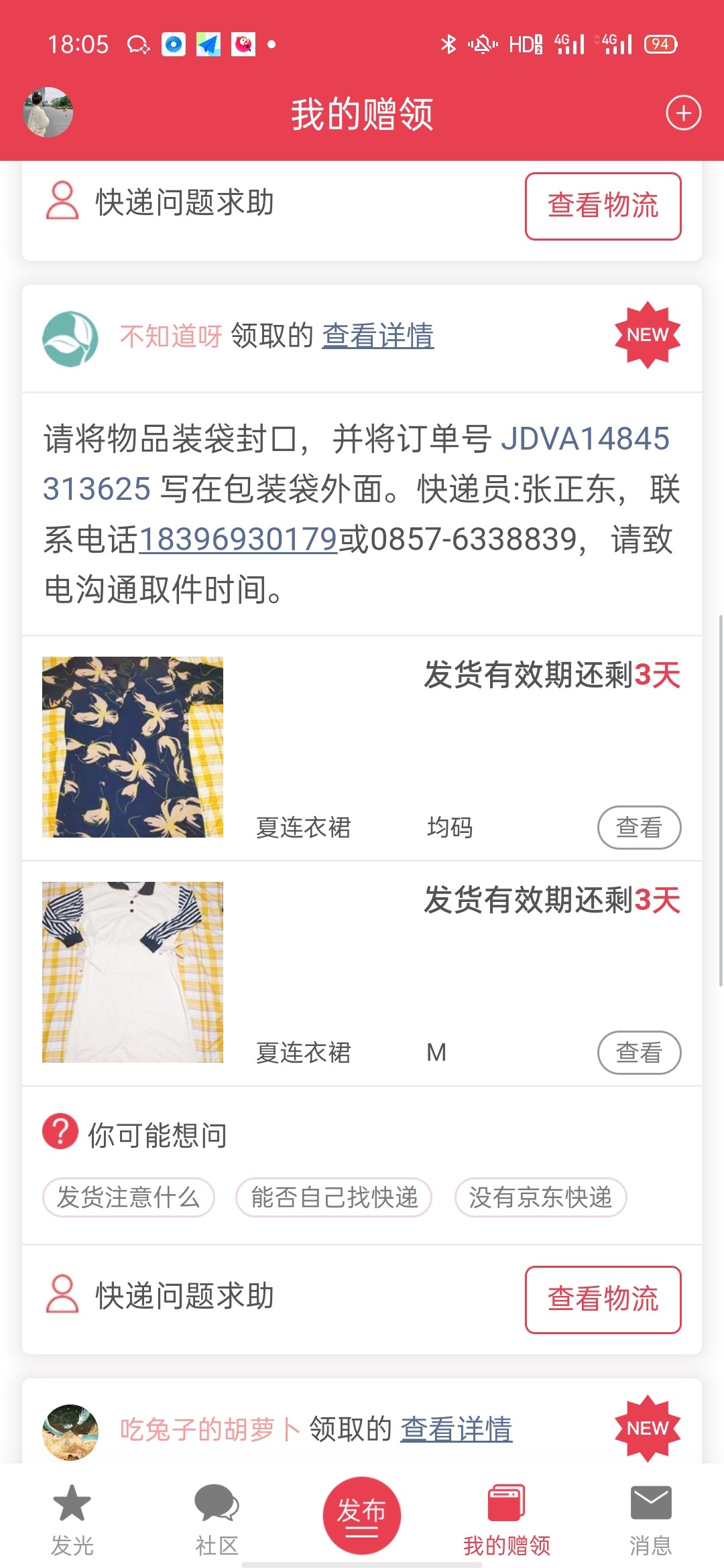Open the navy floral dress photo

[133, 747]
